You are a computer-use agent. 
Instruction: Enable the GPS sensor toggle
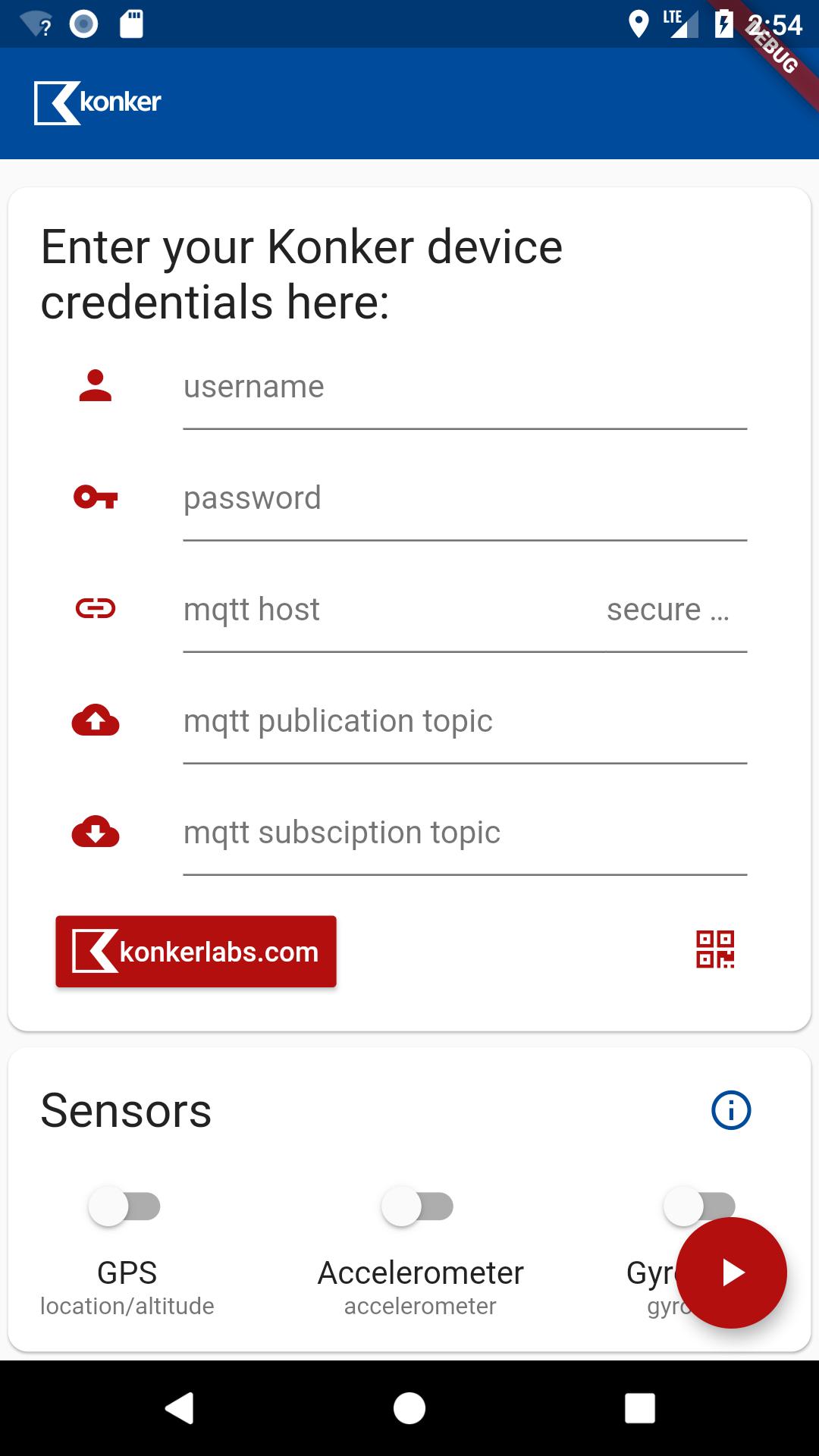click(x=127, y=1206)
